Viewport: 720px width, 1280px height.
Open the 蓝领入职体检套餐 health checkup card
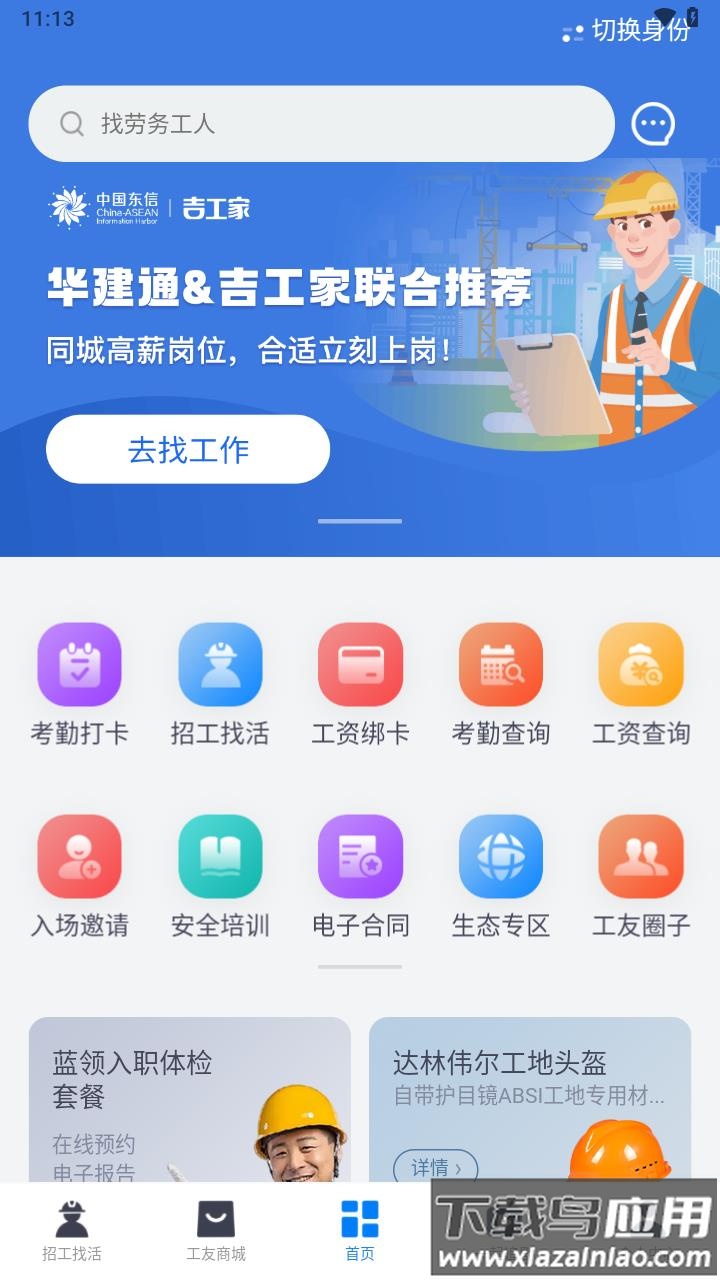(190, 1100)
